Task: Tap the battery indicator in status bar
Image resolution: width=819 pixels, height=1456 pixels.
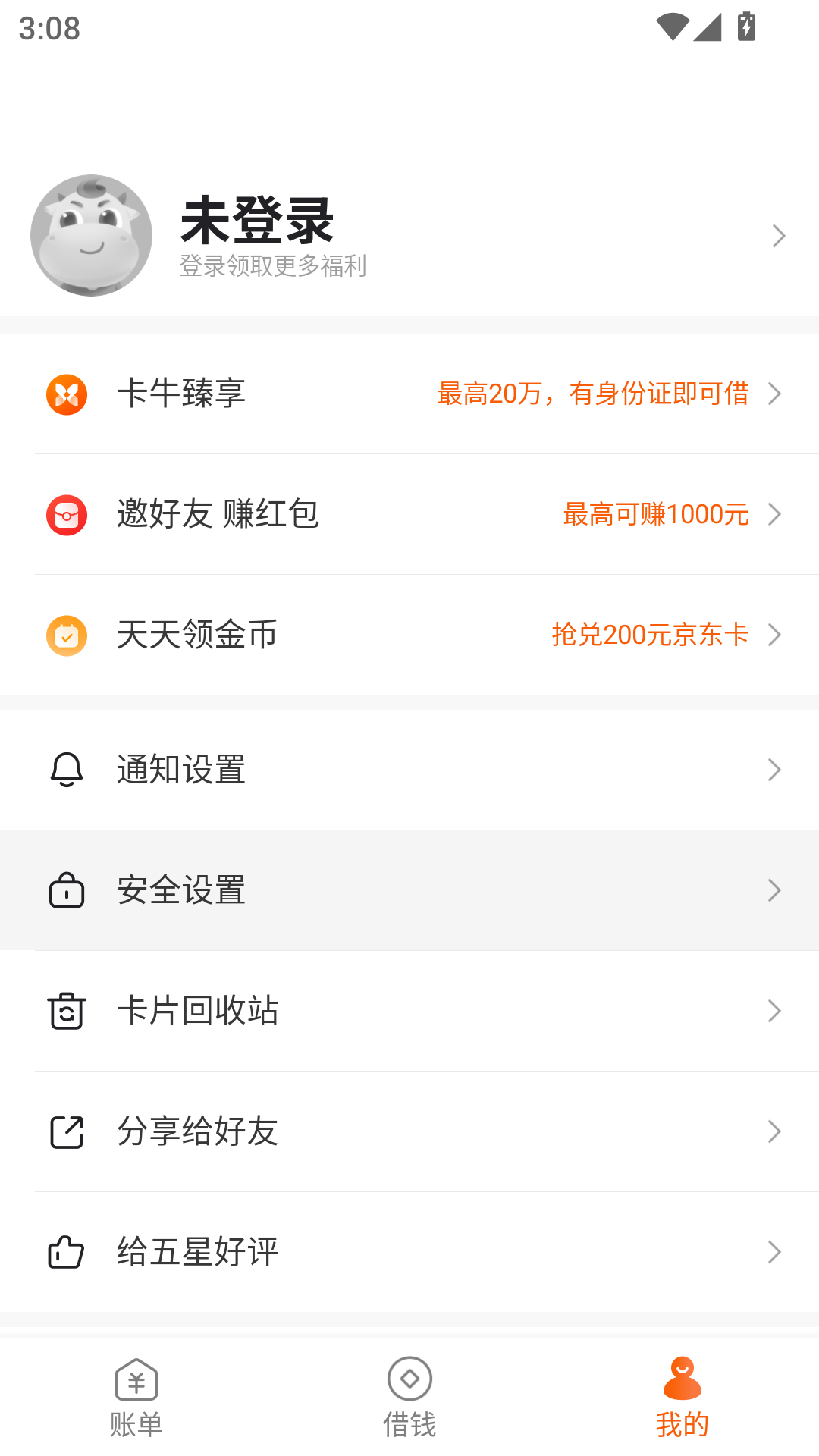Action: click(746, 26)
